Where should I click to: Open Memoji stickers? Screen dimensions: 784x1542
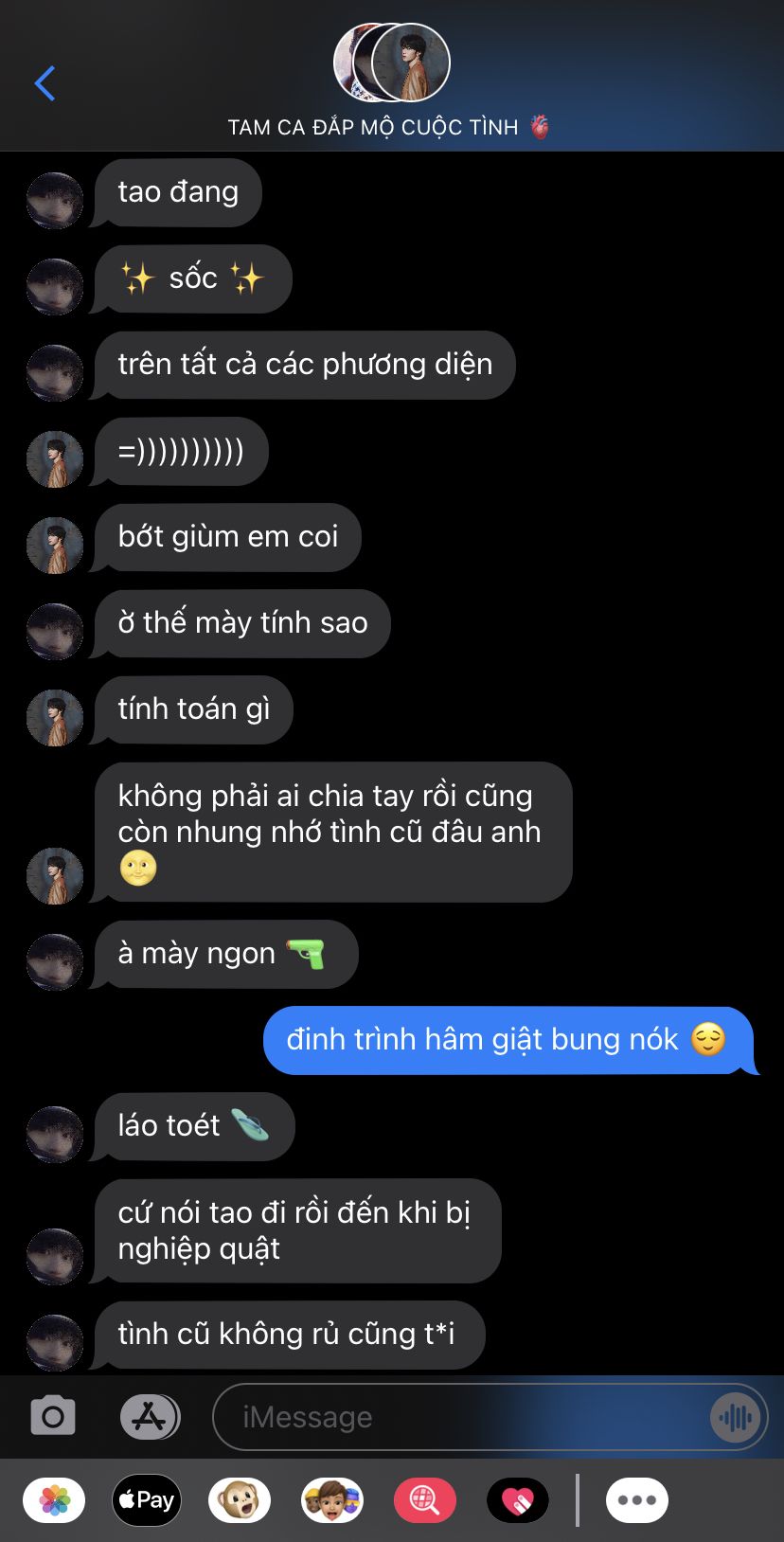coord(332,1500)
